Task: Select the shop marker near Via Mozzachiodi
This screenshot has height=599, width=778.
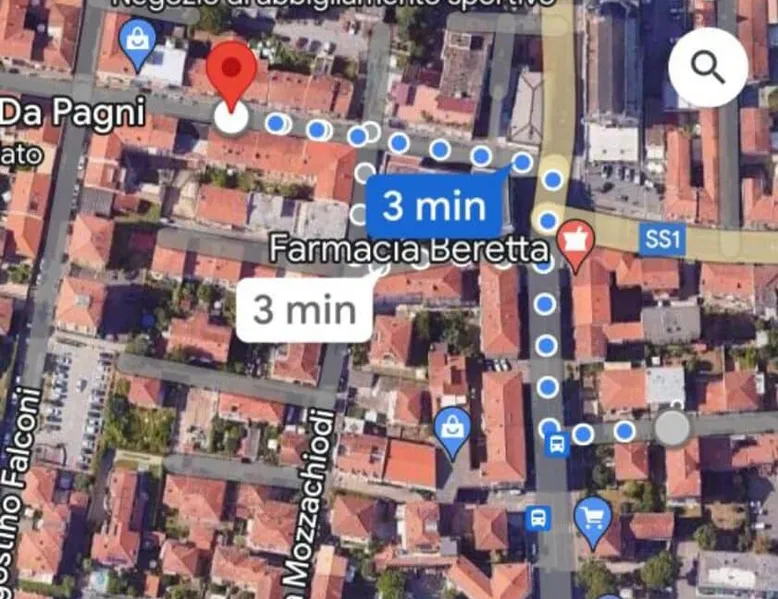Action: 452,428
